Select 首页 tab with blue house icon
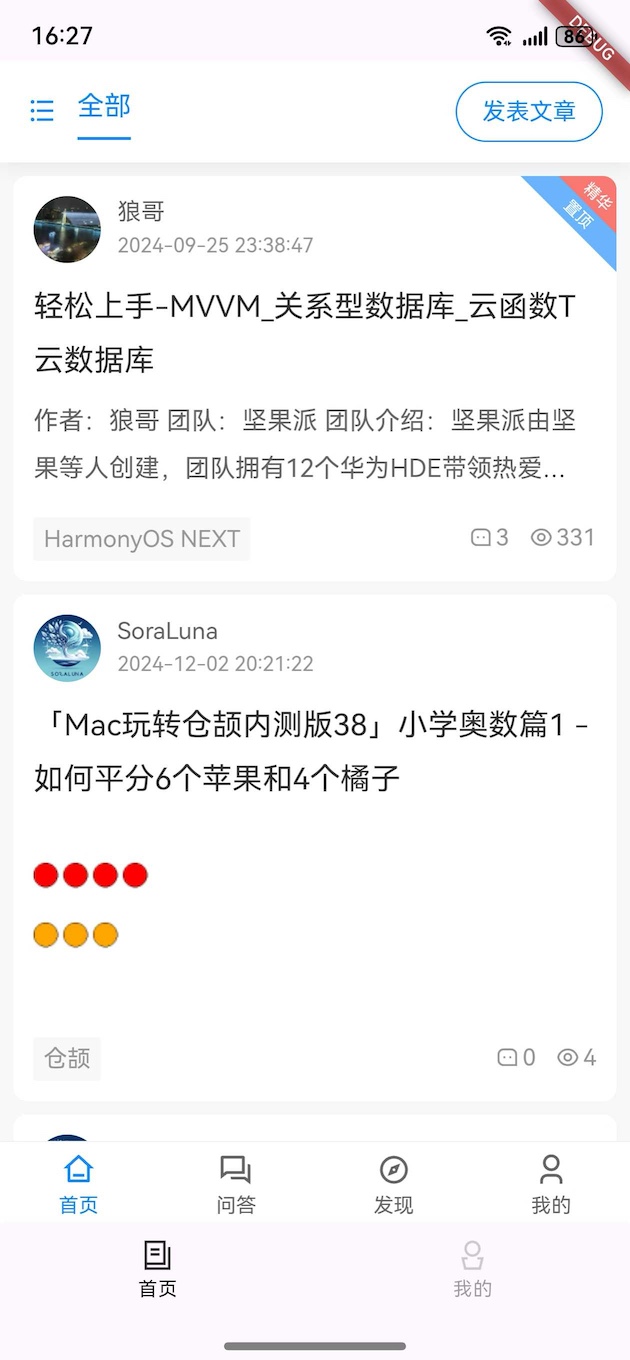 coord(79,1183)
